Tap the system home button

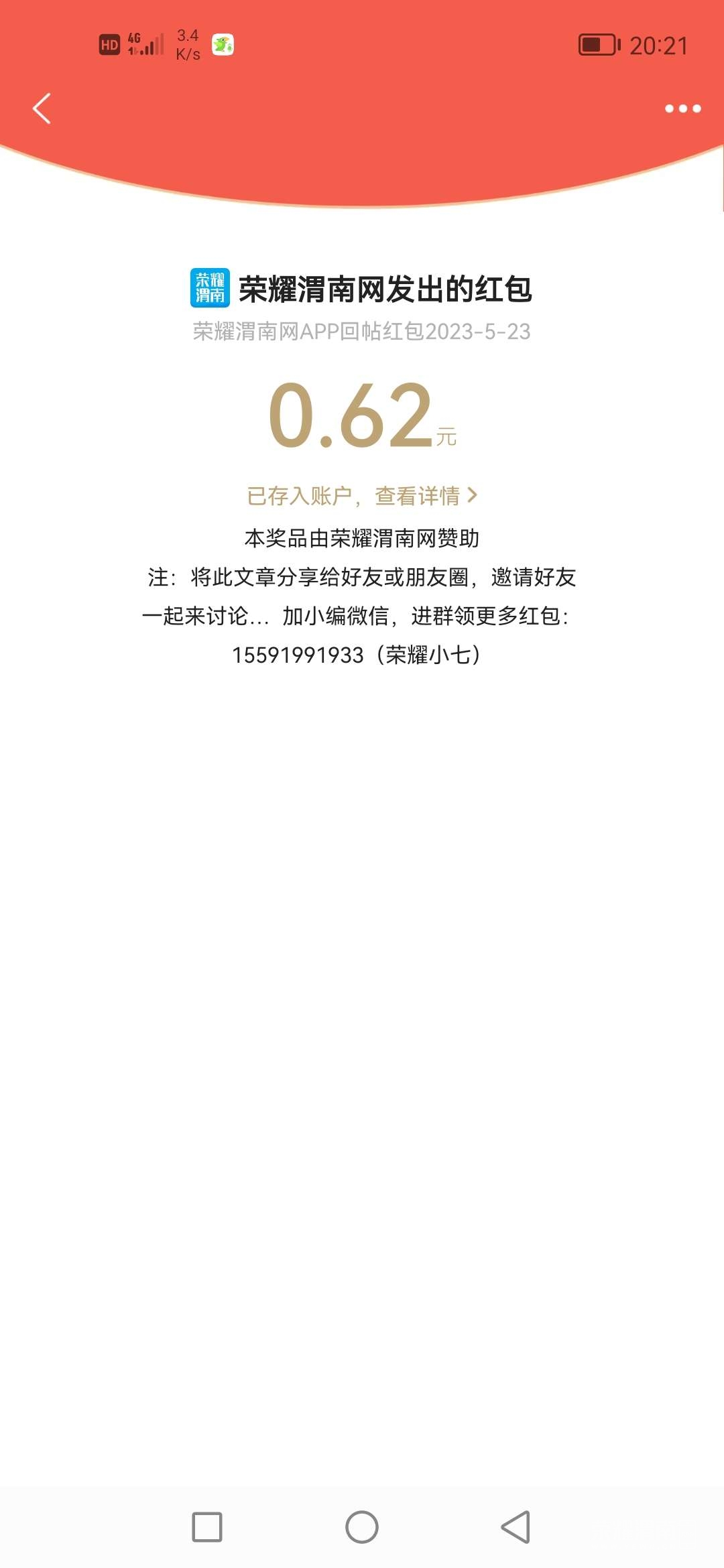coord(362,1527)
